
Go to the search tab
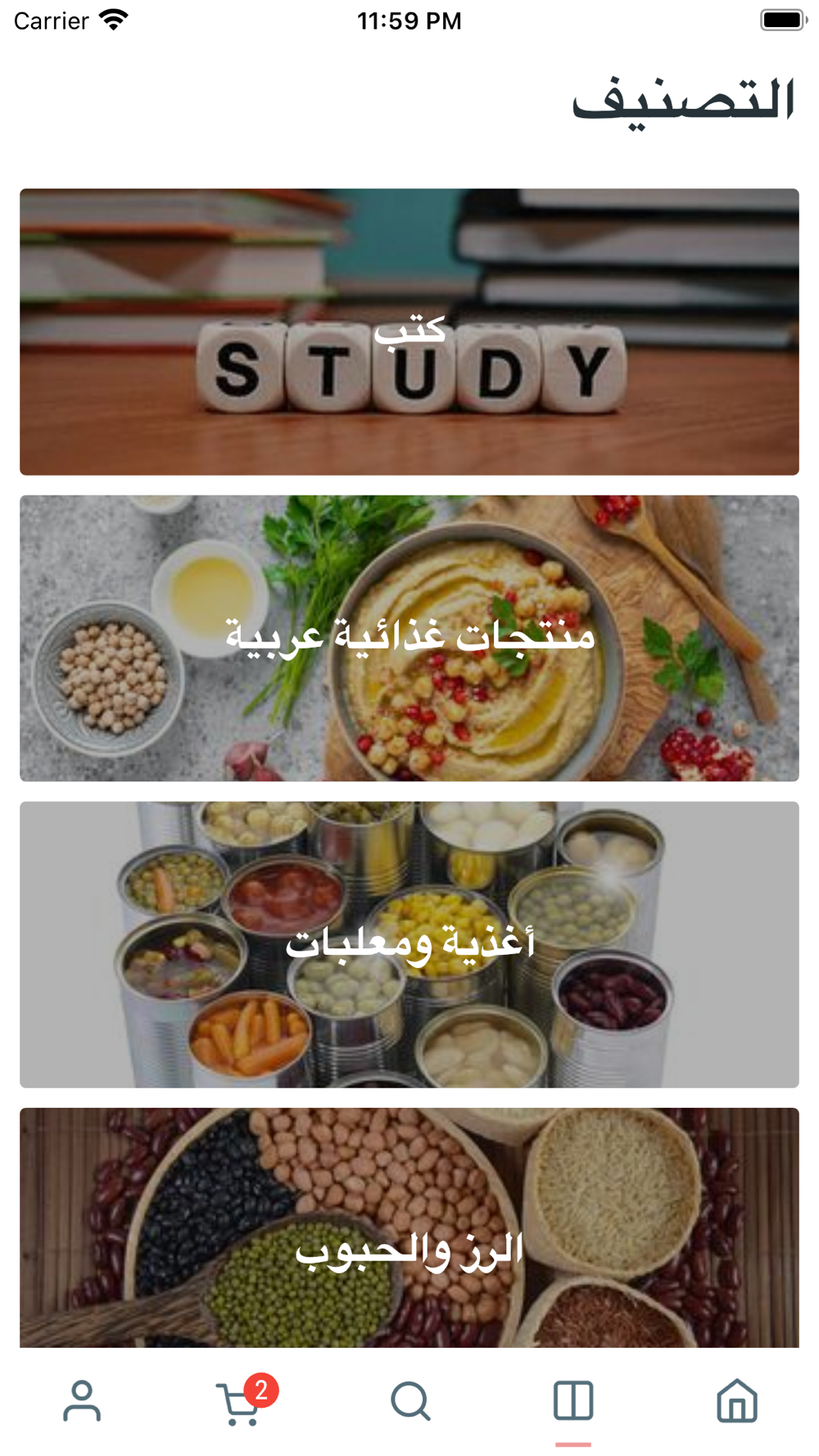[x=409, y=1401]
